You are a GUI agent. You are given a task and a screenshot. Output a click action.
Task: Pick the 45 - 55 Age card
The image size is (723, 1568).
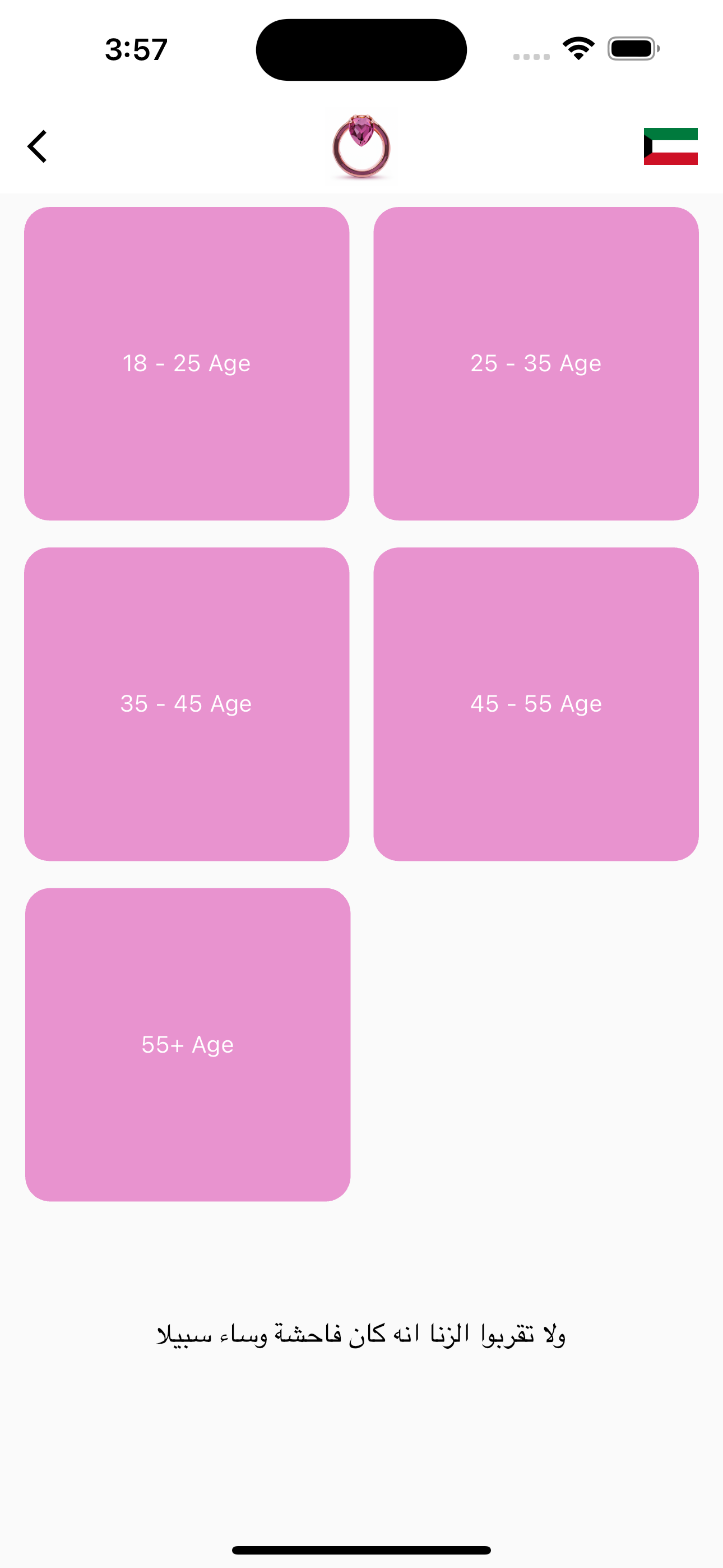[x=536, y=704]
